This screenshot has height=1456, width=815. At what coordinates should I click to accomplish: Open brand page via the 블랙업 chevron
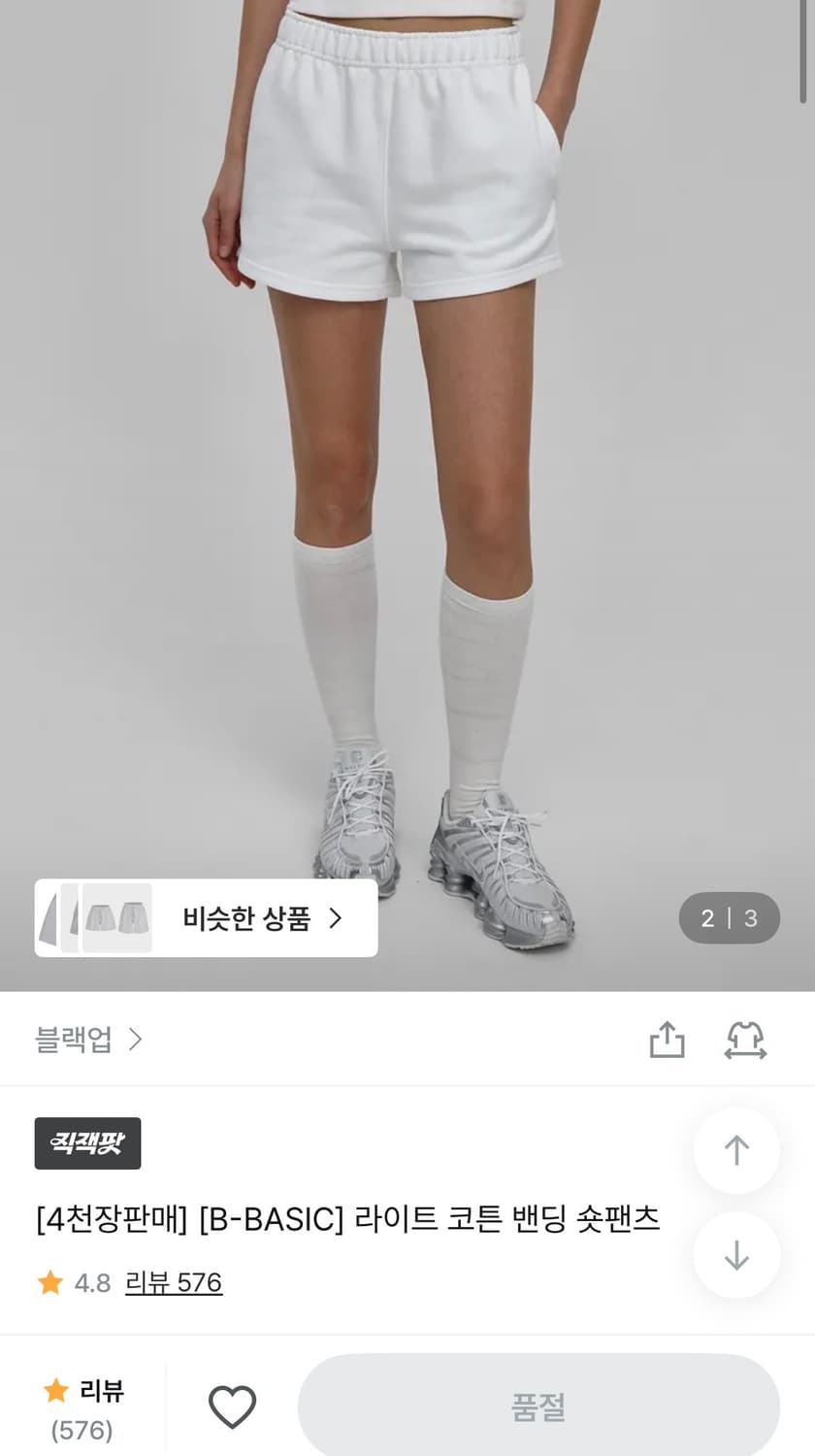tap(136, 1039)
